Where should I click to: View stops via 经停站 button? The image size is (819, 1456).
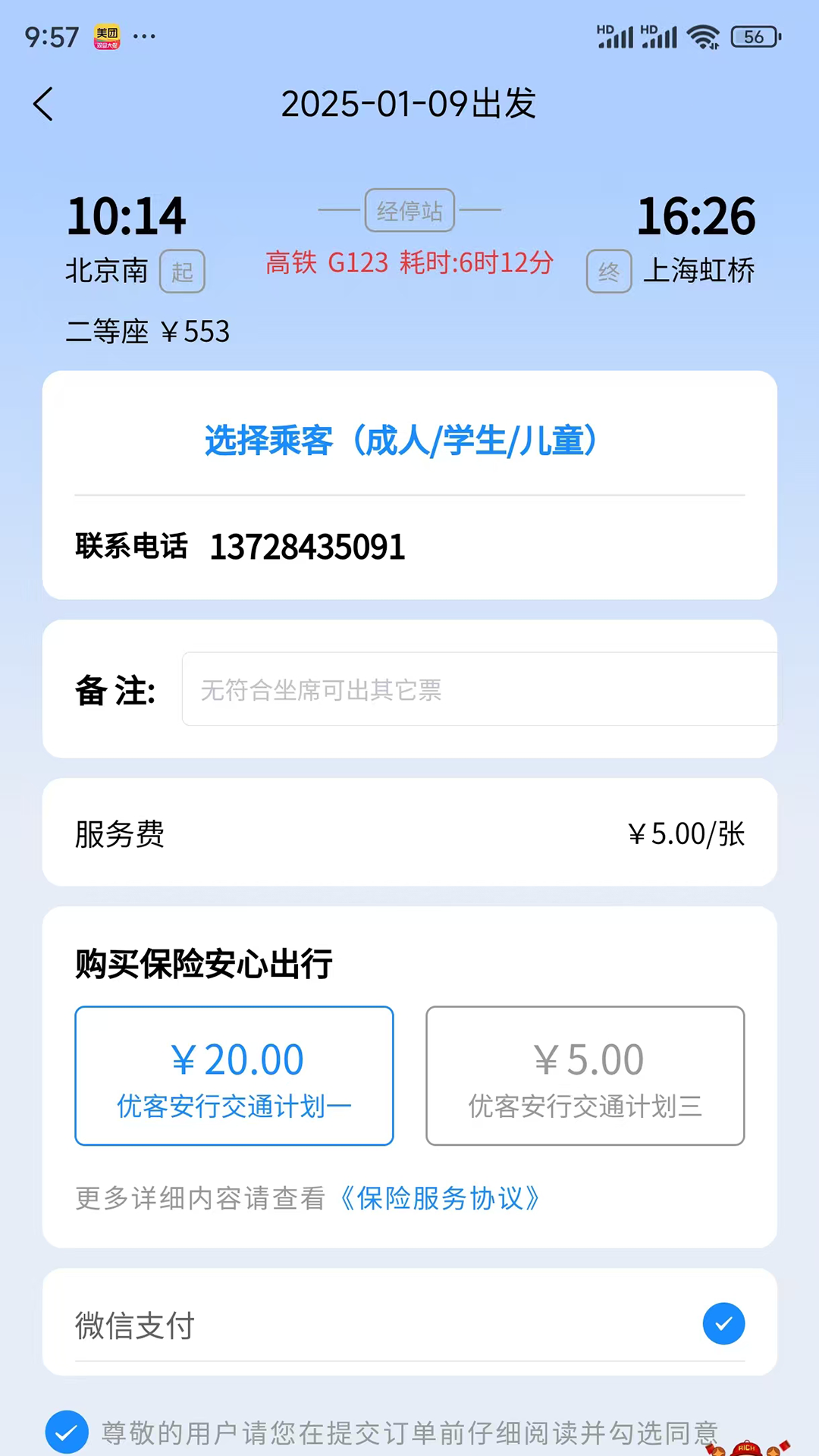pyautogui.click(x=409, y=210)
